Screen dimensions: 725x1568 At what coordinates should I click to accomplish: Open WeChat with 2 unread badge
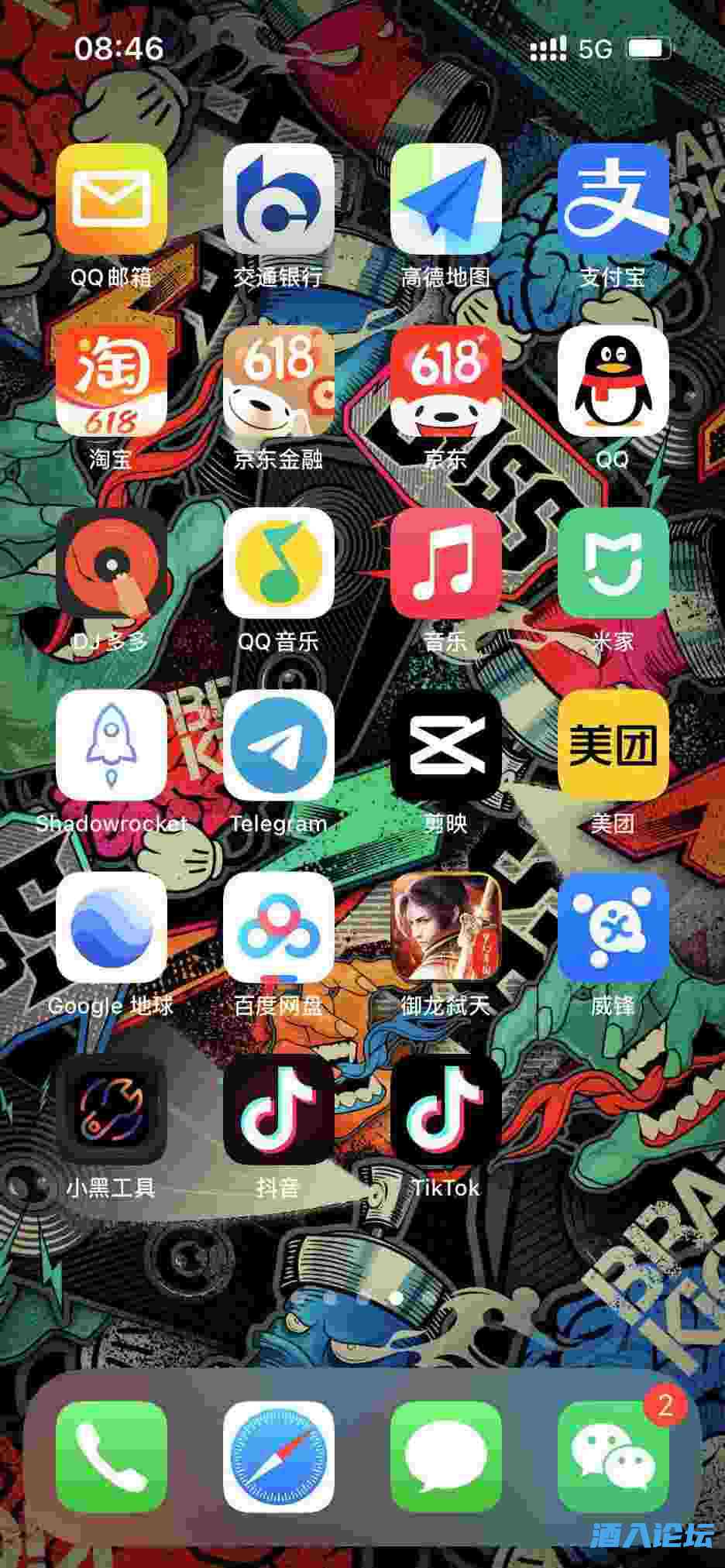click(613, 1456)
